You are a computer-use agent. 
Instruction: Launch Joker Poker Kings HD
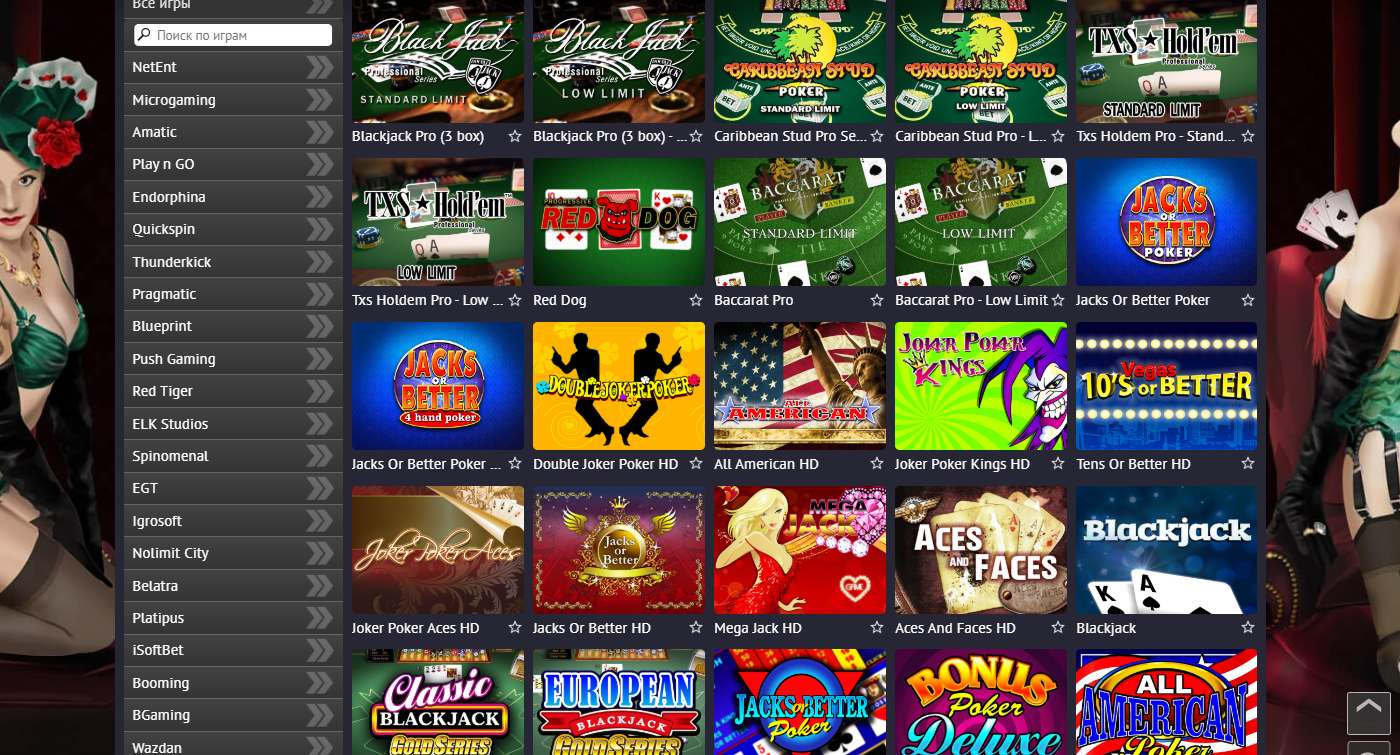[x=980, y=386]
